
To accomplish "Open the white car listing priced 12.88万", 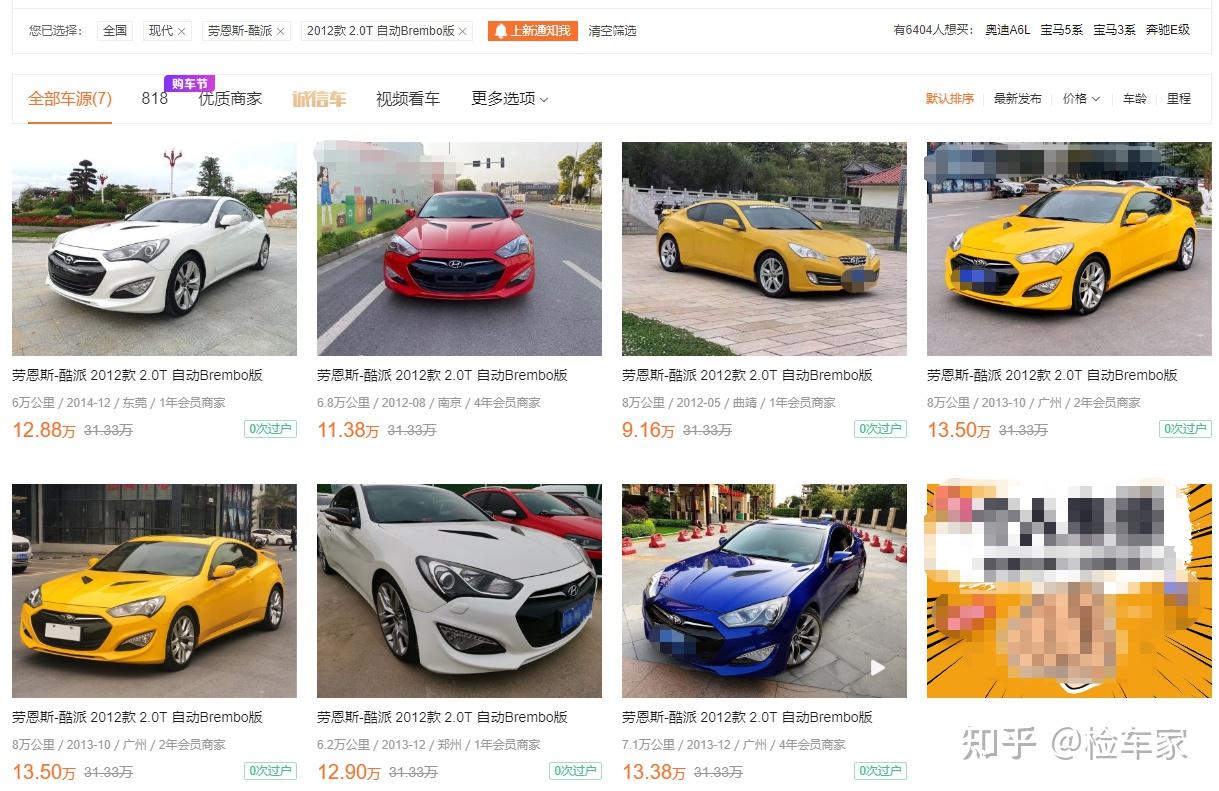I will coord(154,249).
